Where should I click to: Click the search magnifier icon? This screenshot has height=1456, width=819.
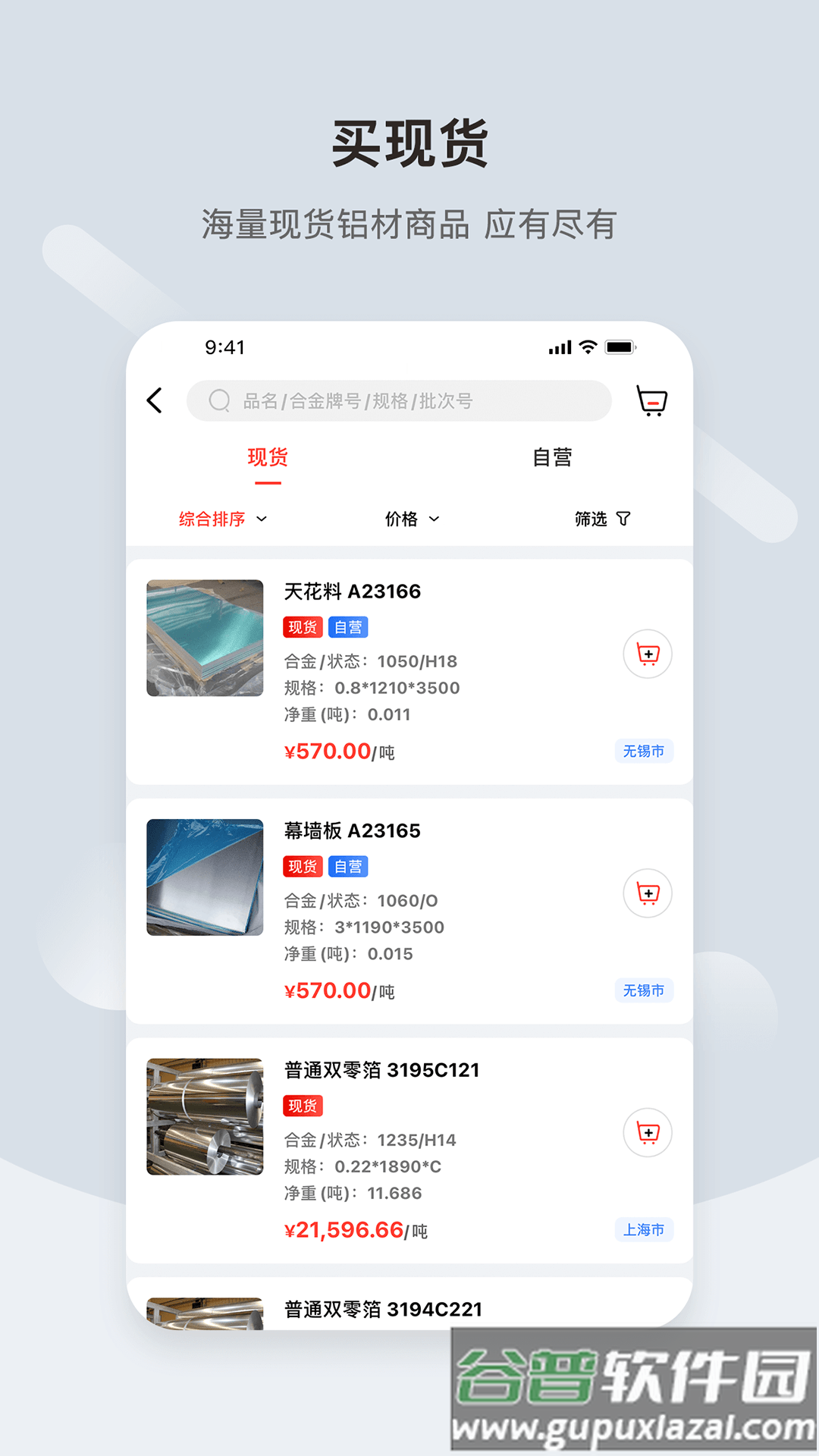219,401
